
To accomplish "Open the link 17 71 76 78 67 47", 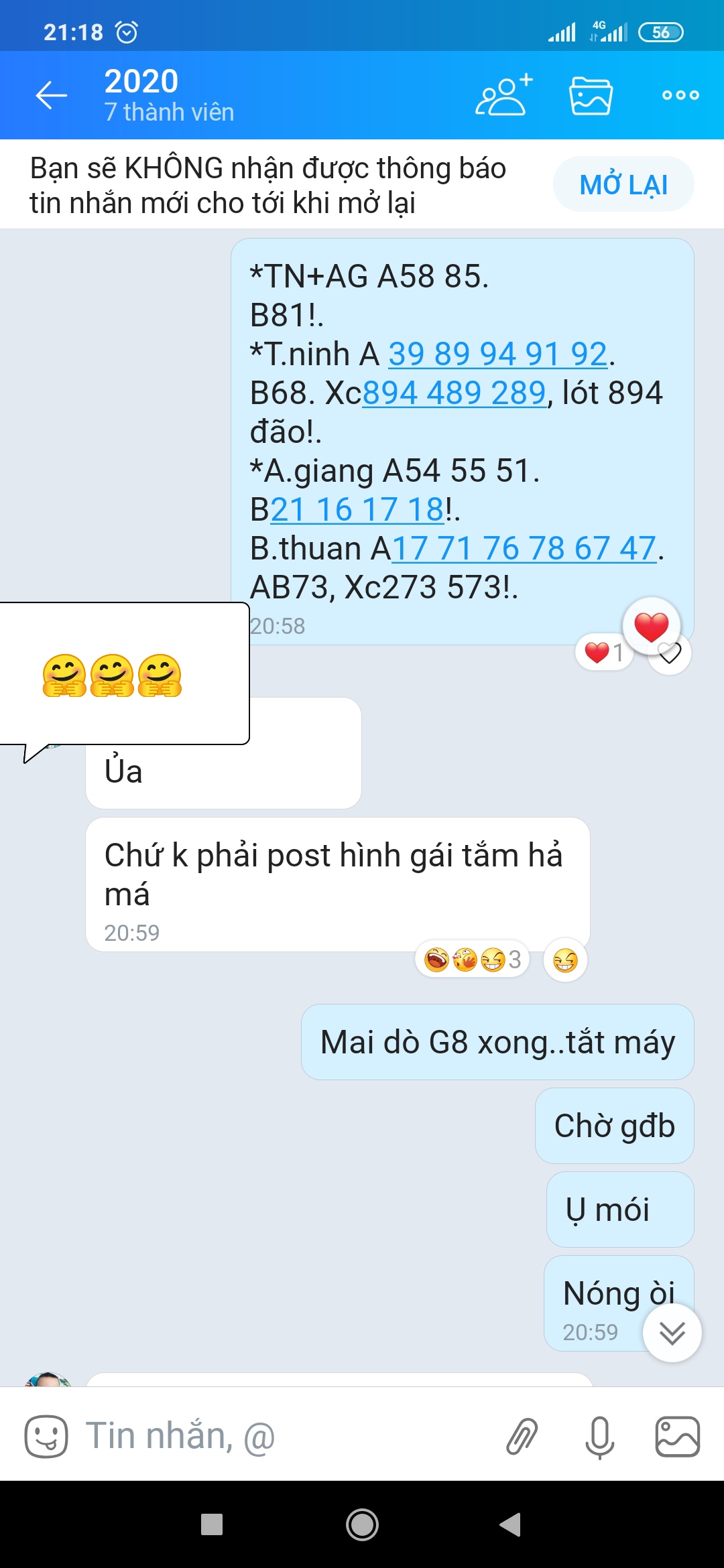I will click(524, 548).
